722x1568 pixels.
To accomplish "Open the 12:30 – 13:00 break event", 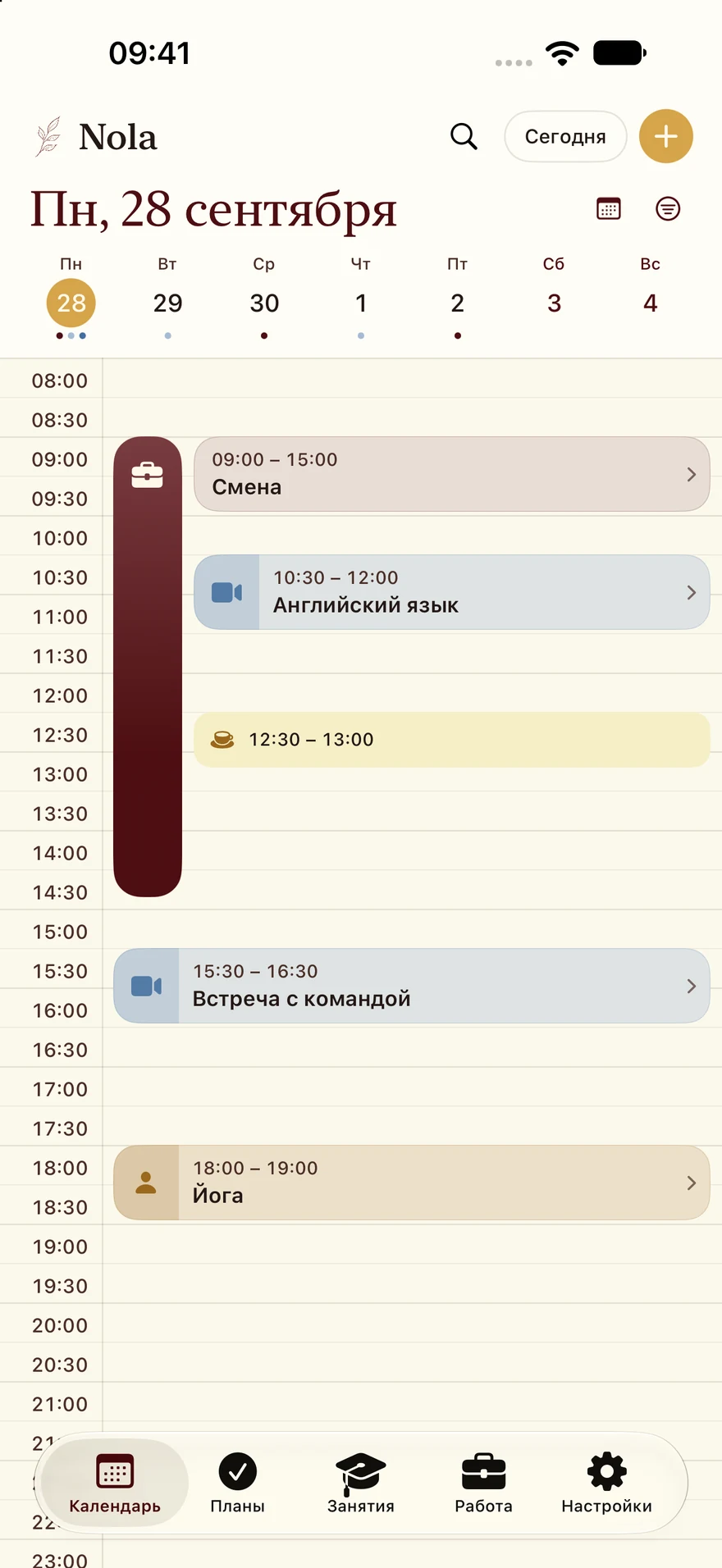I will click(x=452, y=740).
